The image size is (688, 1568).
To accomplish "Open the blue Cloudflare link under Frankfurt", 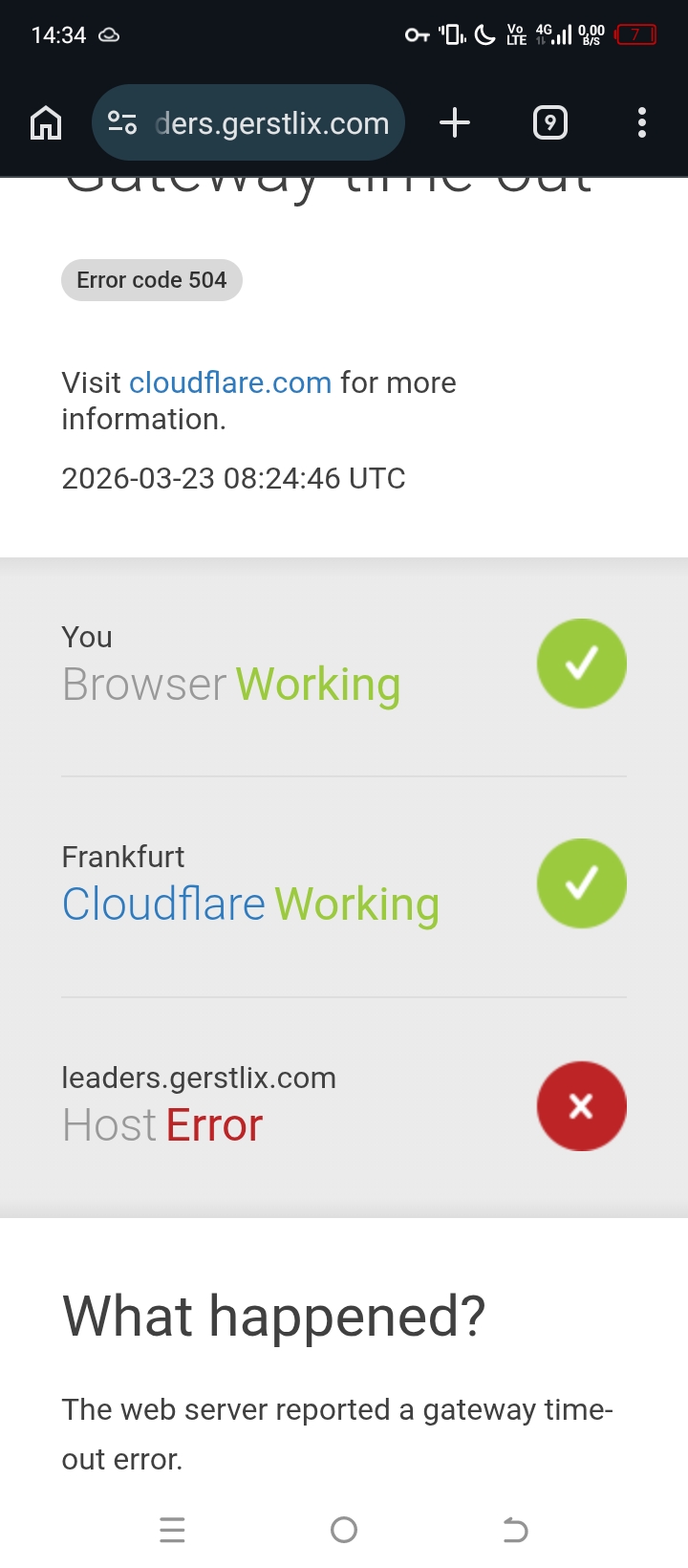I will (x=163, y=904).
